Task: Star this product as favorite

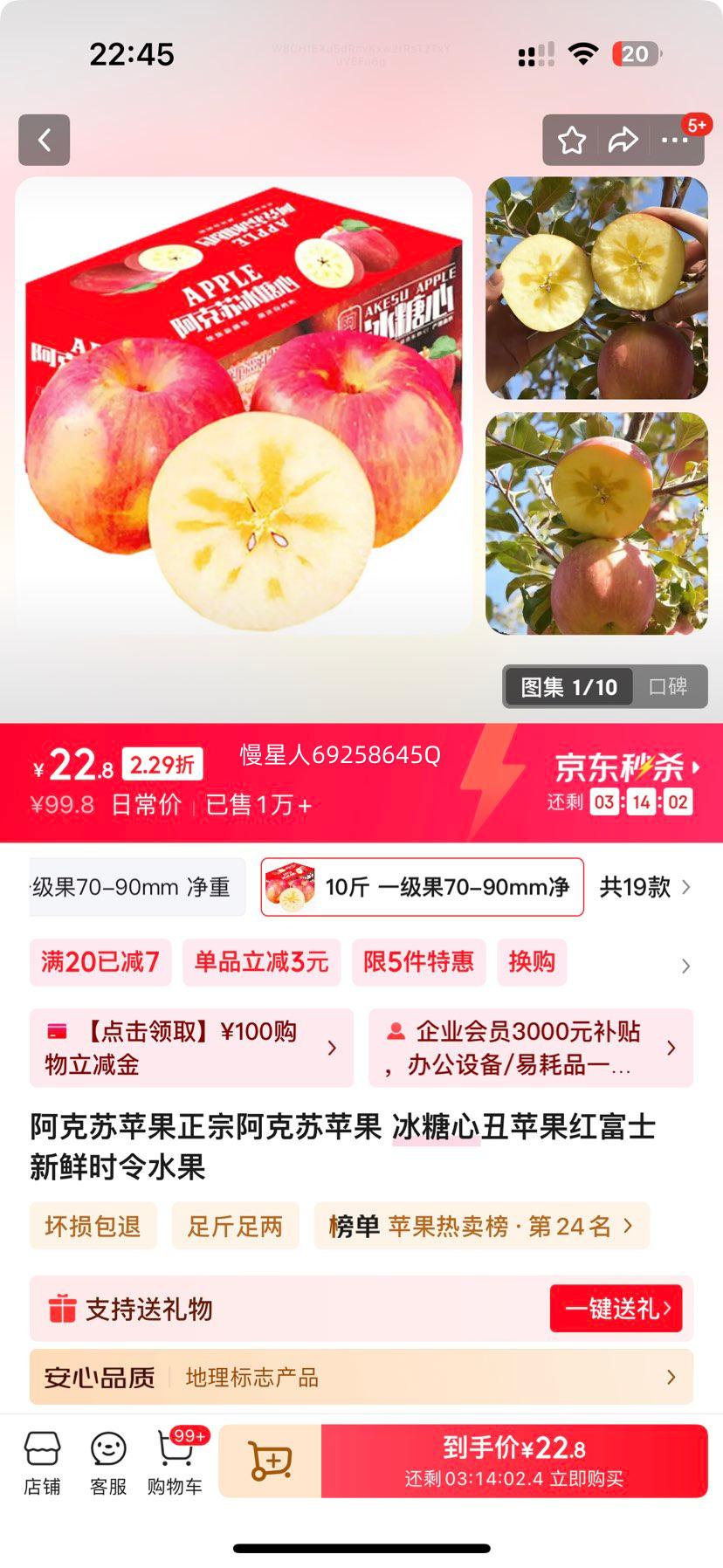Action: pos(573,140)
